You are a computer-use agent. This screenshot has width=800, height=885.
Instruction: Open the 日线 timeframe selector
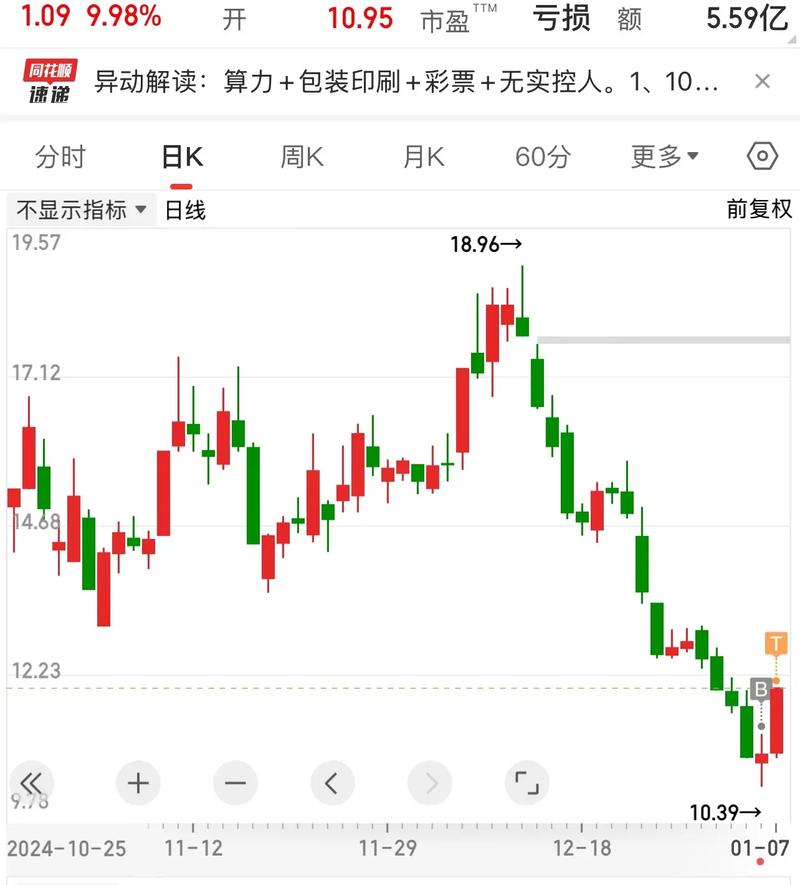point(182,211)
